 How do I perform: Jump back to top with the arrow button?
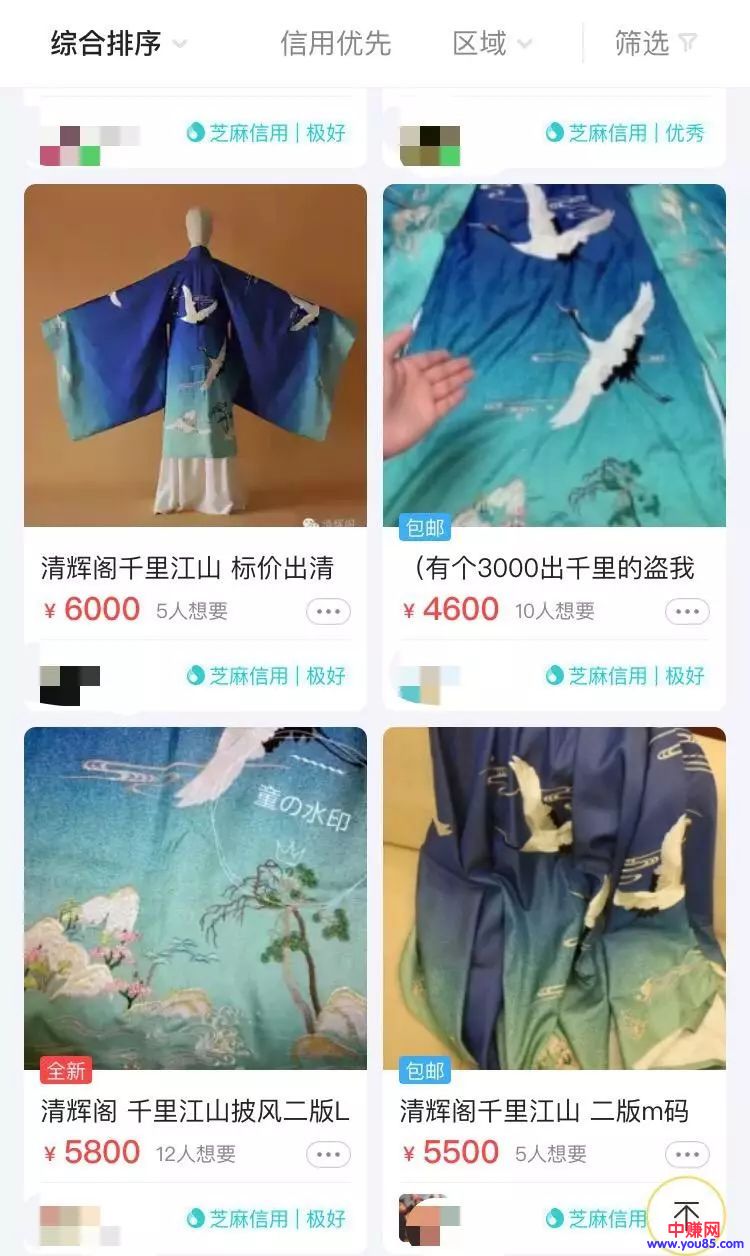point(685,1216)
